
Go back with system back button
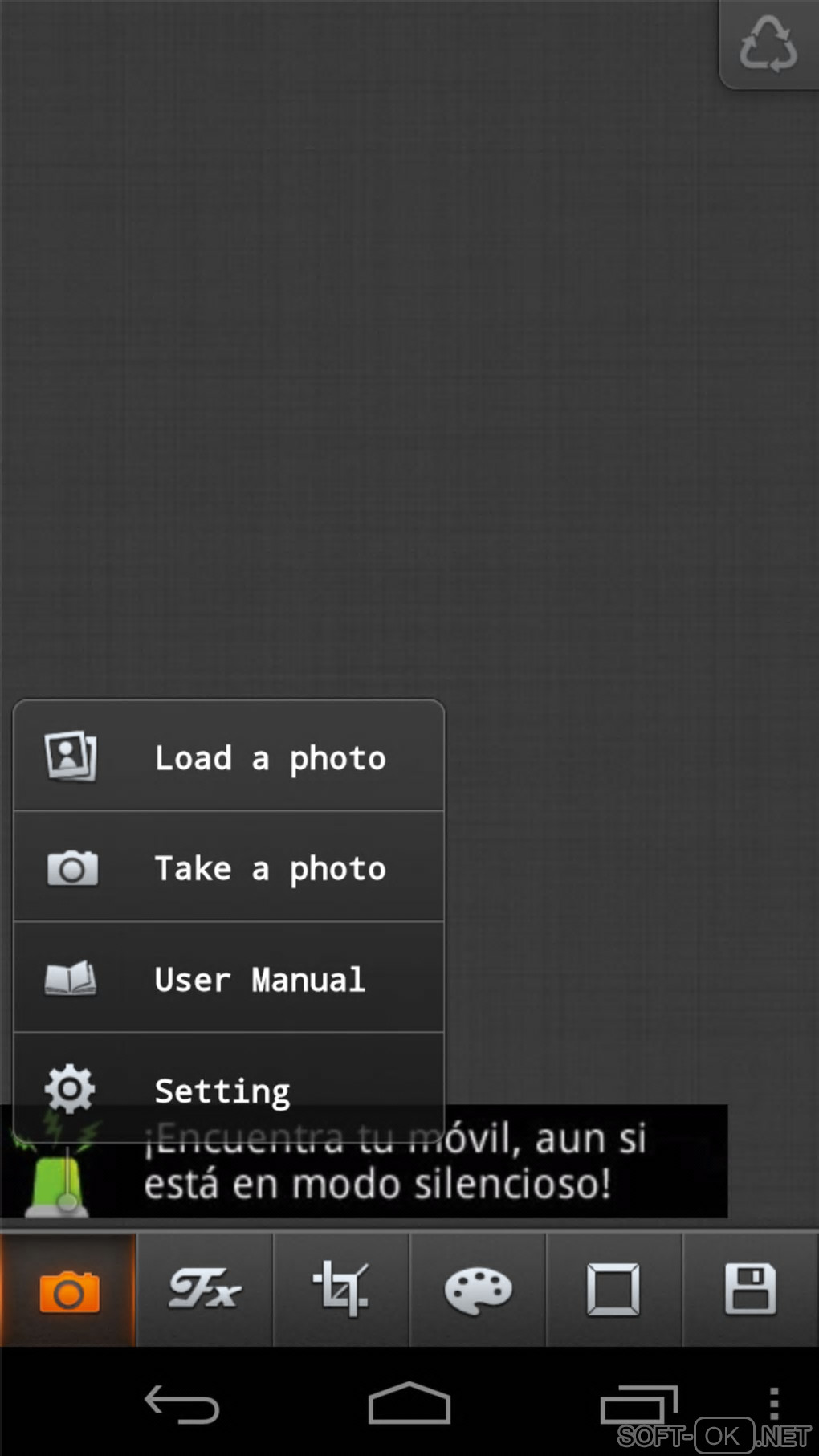(181, 1405)
